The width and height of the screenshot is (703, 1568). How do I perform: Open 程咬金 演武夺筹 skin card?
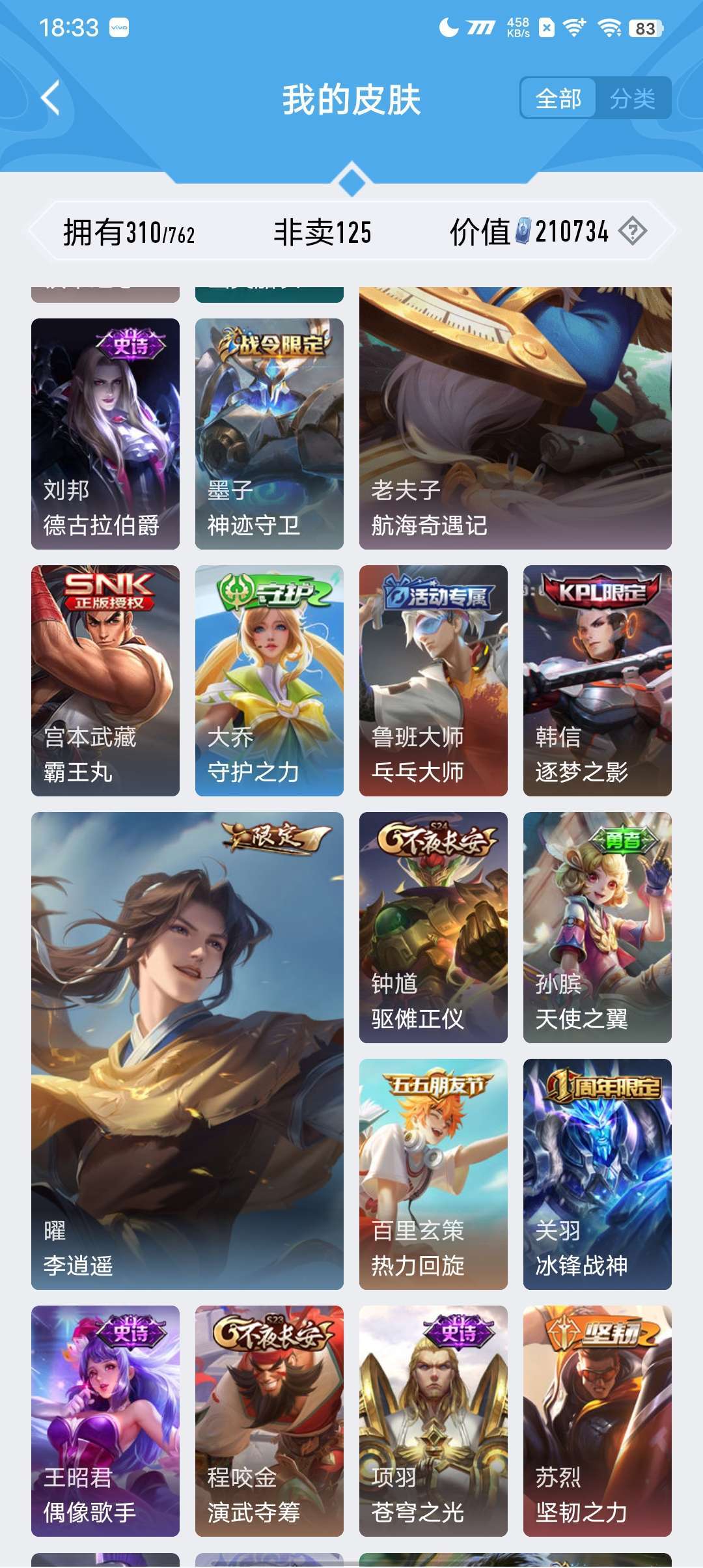pos(269,1420)
